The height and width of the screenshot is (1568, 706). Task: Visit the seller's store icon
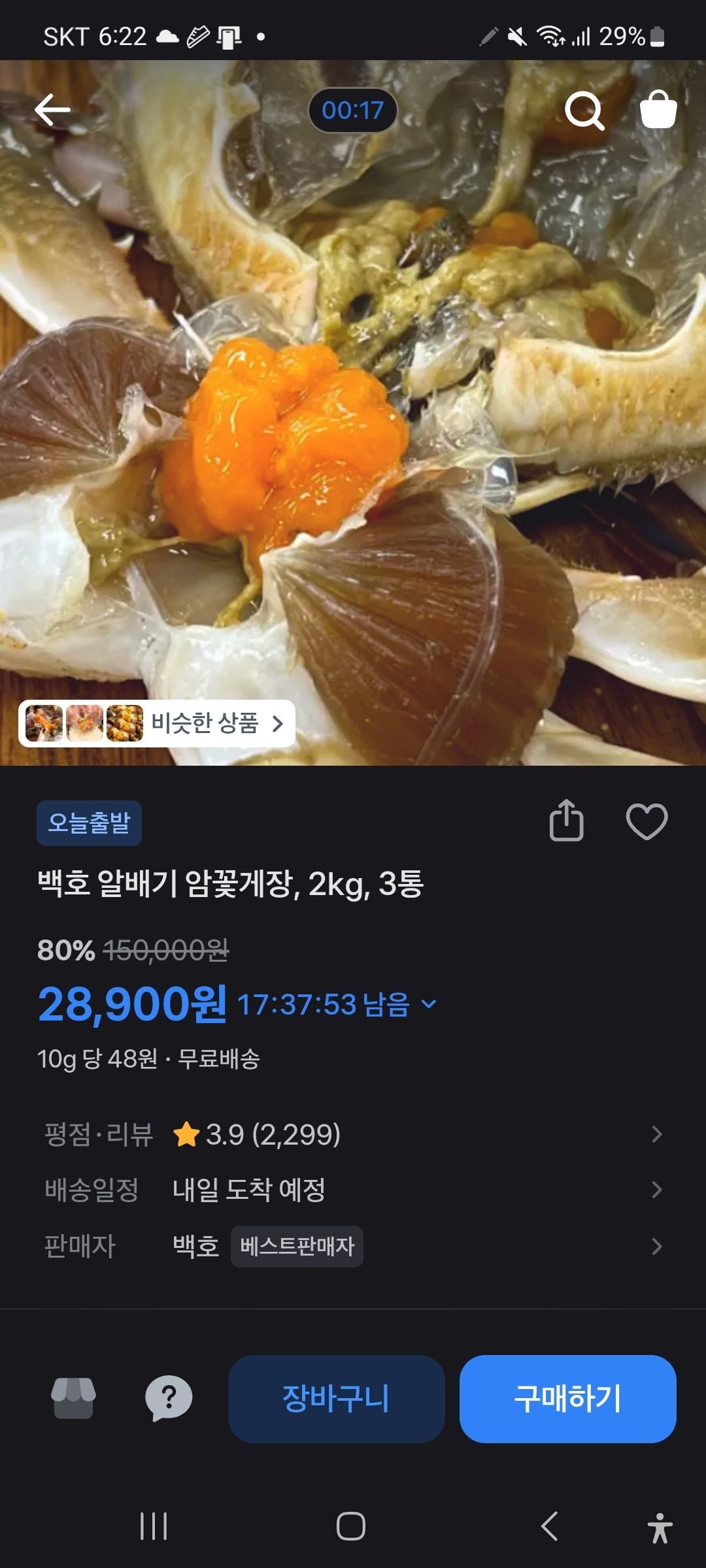click(73, 1398)
